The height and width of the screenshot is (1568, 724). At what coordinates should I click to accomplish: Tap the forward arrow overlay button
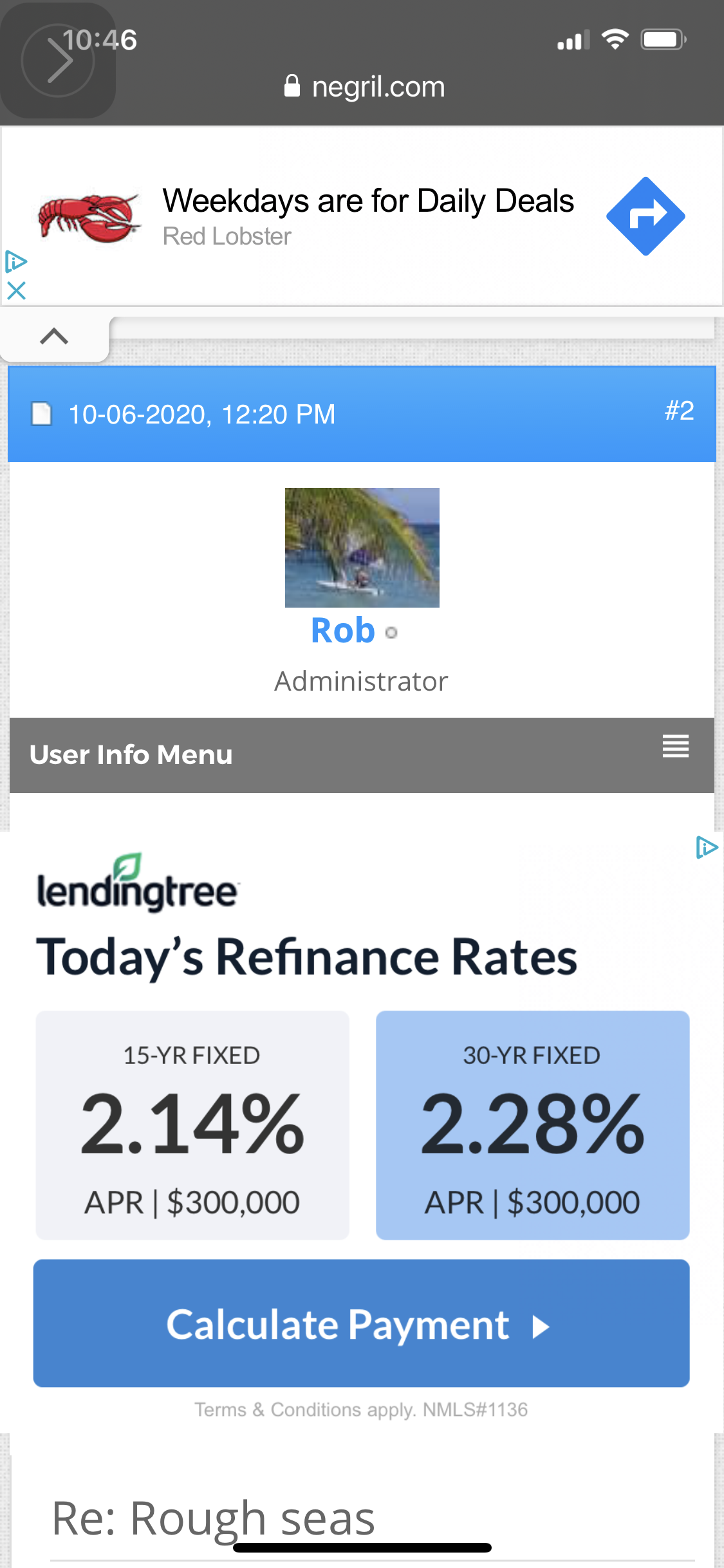tap(58, 61)
